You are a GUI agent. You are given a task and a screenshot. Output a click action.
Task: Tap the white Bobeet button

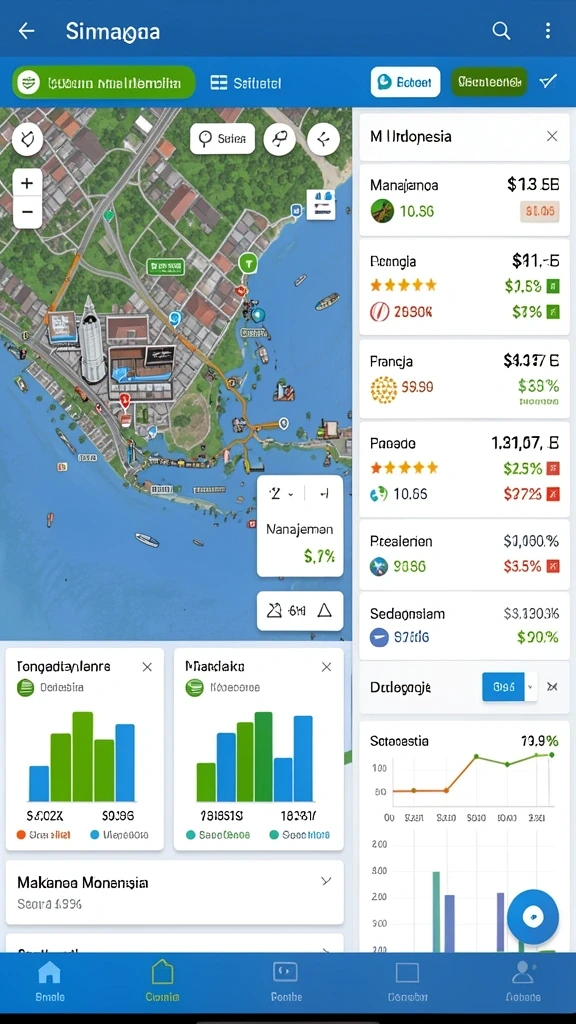pos(405,82)
